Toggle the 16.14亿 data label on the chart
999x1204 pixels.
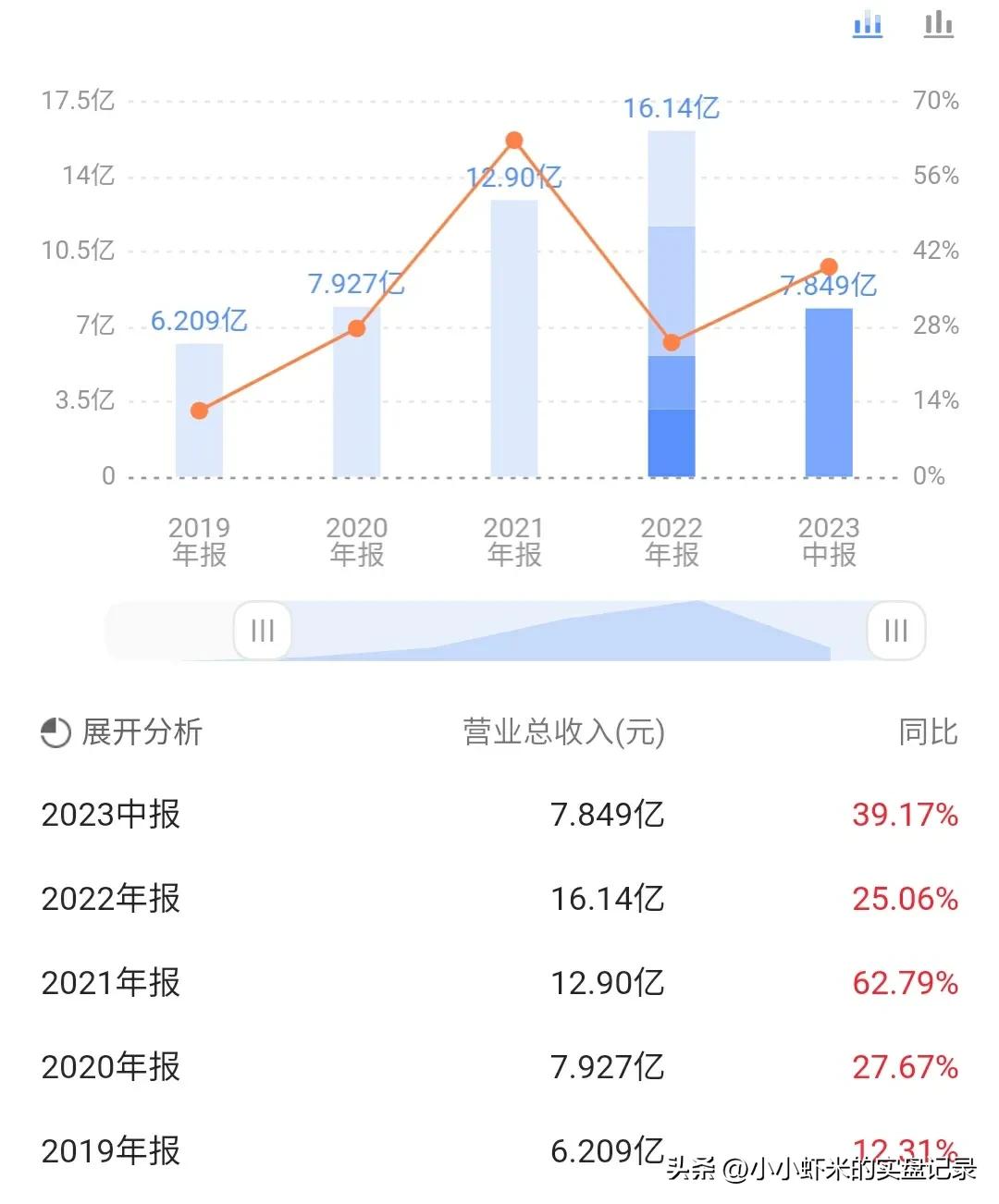[672, 108]
